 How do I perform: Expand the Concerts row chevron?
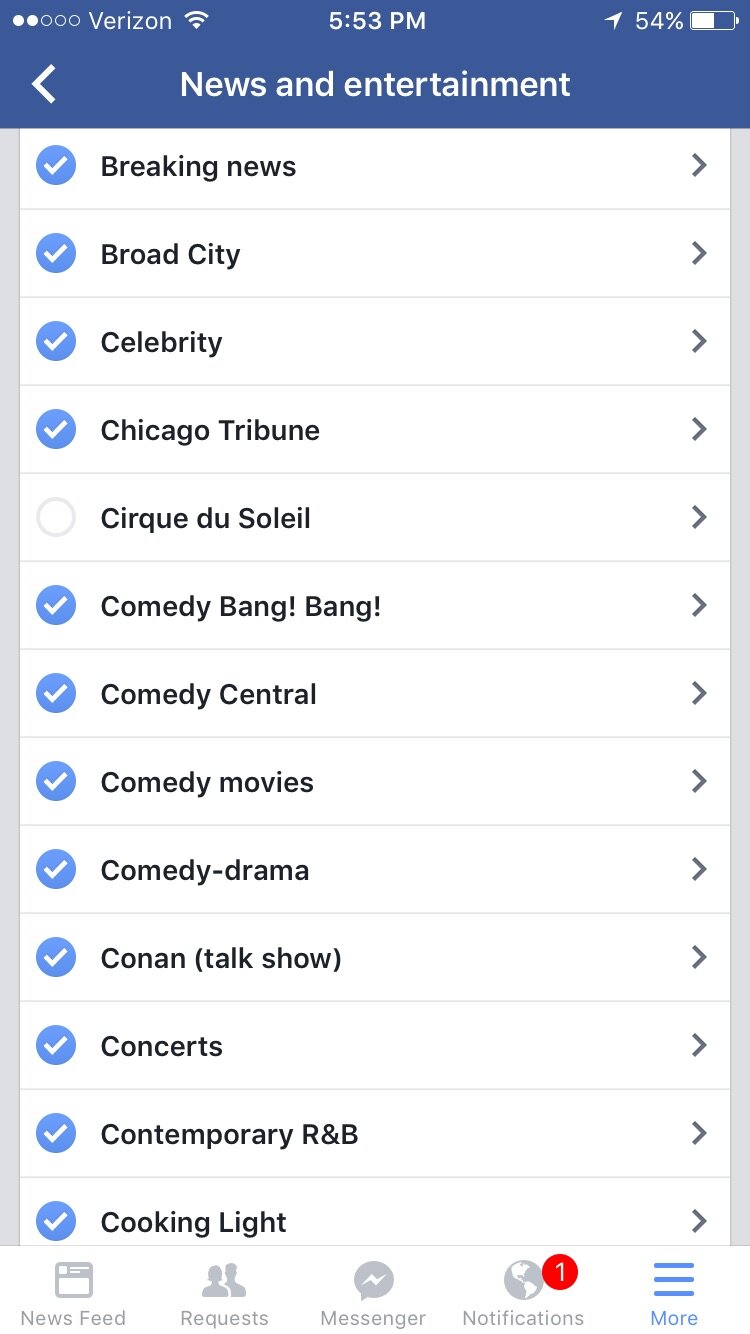pyautogui.click(x=699, y=1045)
